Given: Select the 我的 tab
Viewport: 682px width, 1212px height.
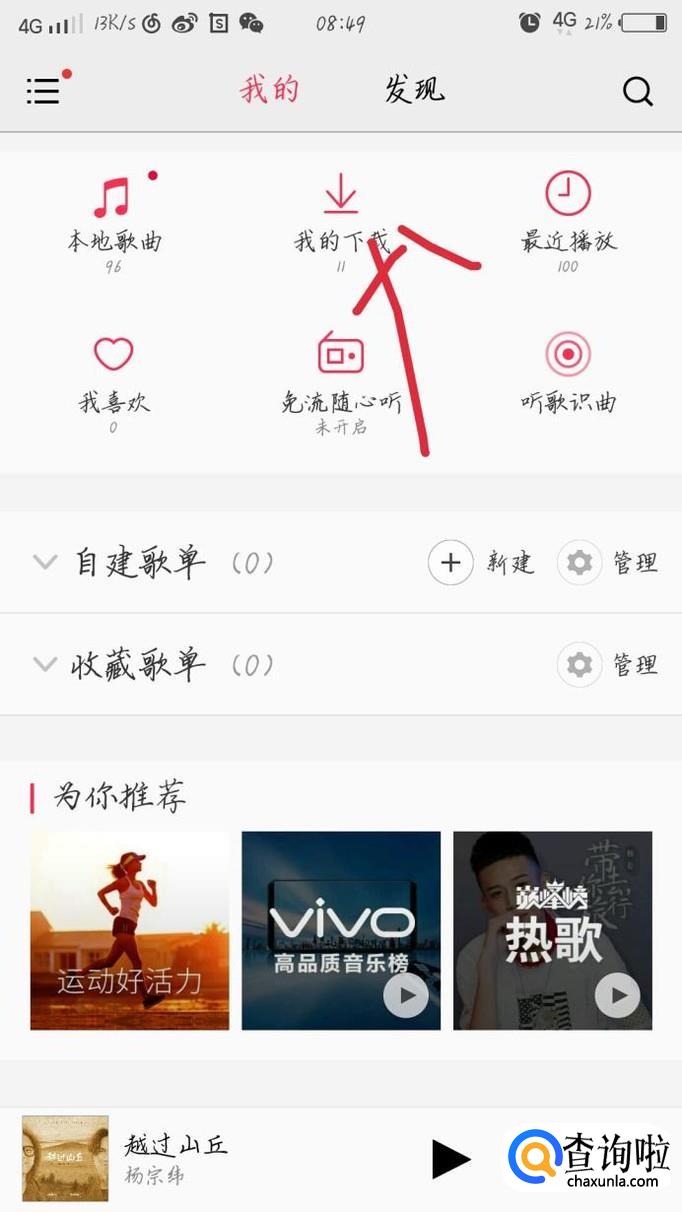Looking at the screenshot, I should [x=269, y=90].
